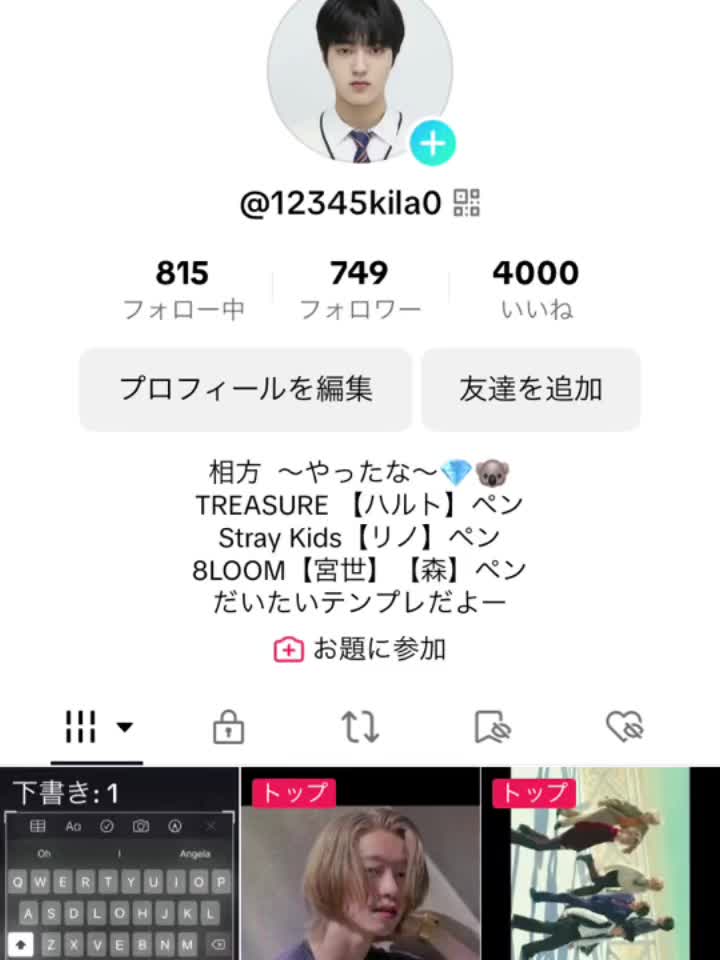Image resolution: width=720 pixels, height=960 pixels.
Task: Open the hidden liked videos tab
Action: [624, 727]
